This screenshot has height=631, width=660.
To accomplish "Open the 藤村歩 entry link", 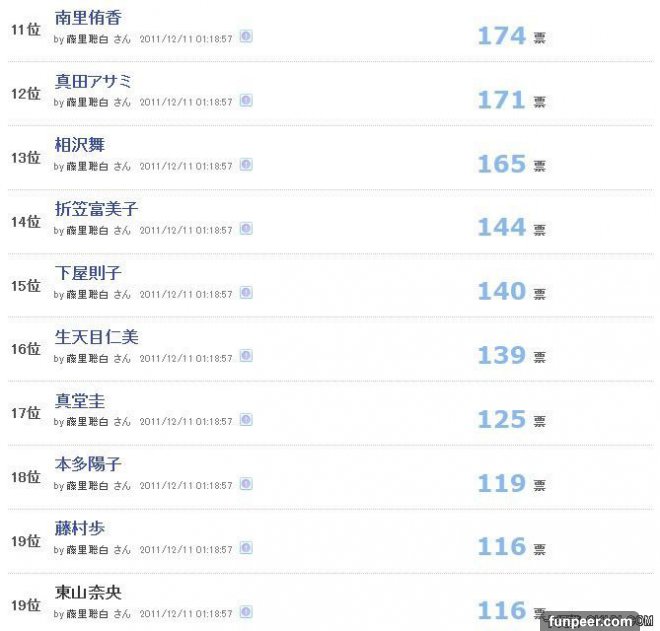I will point(79,528).
